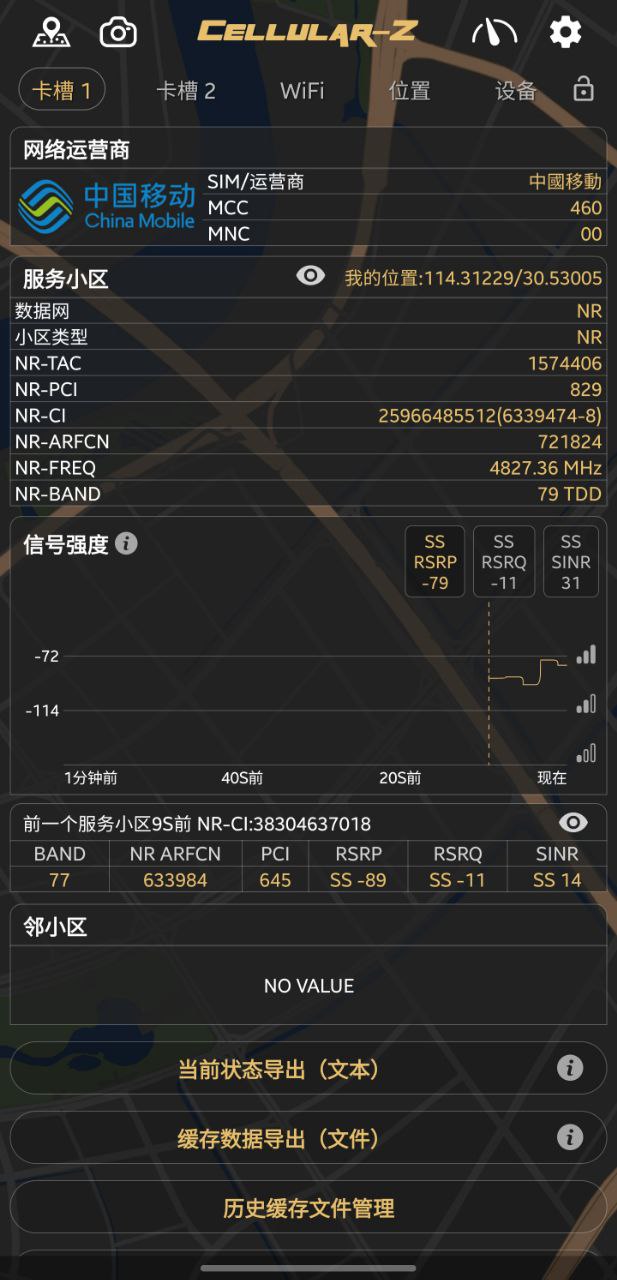This screenshot has height=1280, width=617.
Task: Tap the camera screenshot icon
Action: point(118,33)
